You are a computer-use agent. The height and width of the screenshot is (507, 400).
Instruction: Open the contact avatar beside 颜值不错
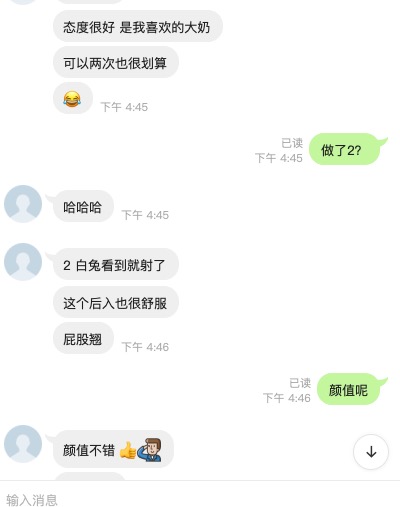(23, 444)
